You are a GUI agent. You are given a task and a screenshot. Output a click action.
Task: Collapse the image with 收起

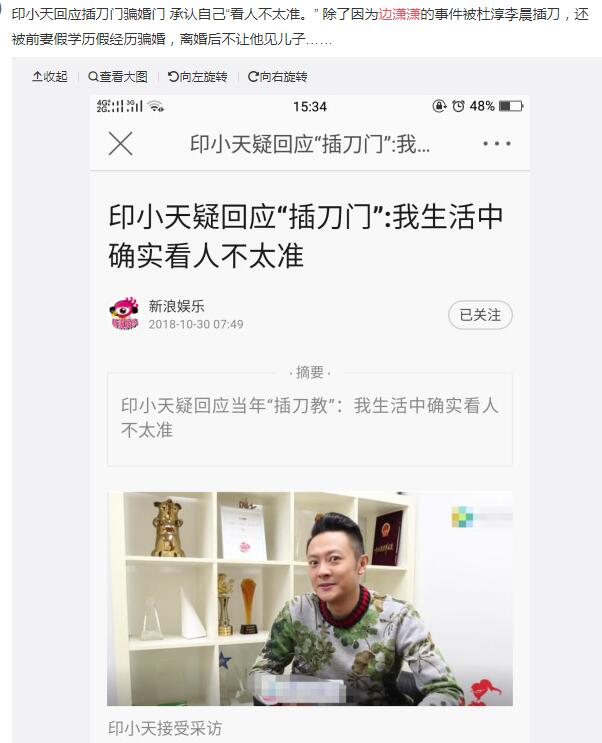tap(50, 77)
